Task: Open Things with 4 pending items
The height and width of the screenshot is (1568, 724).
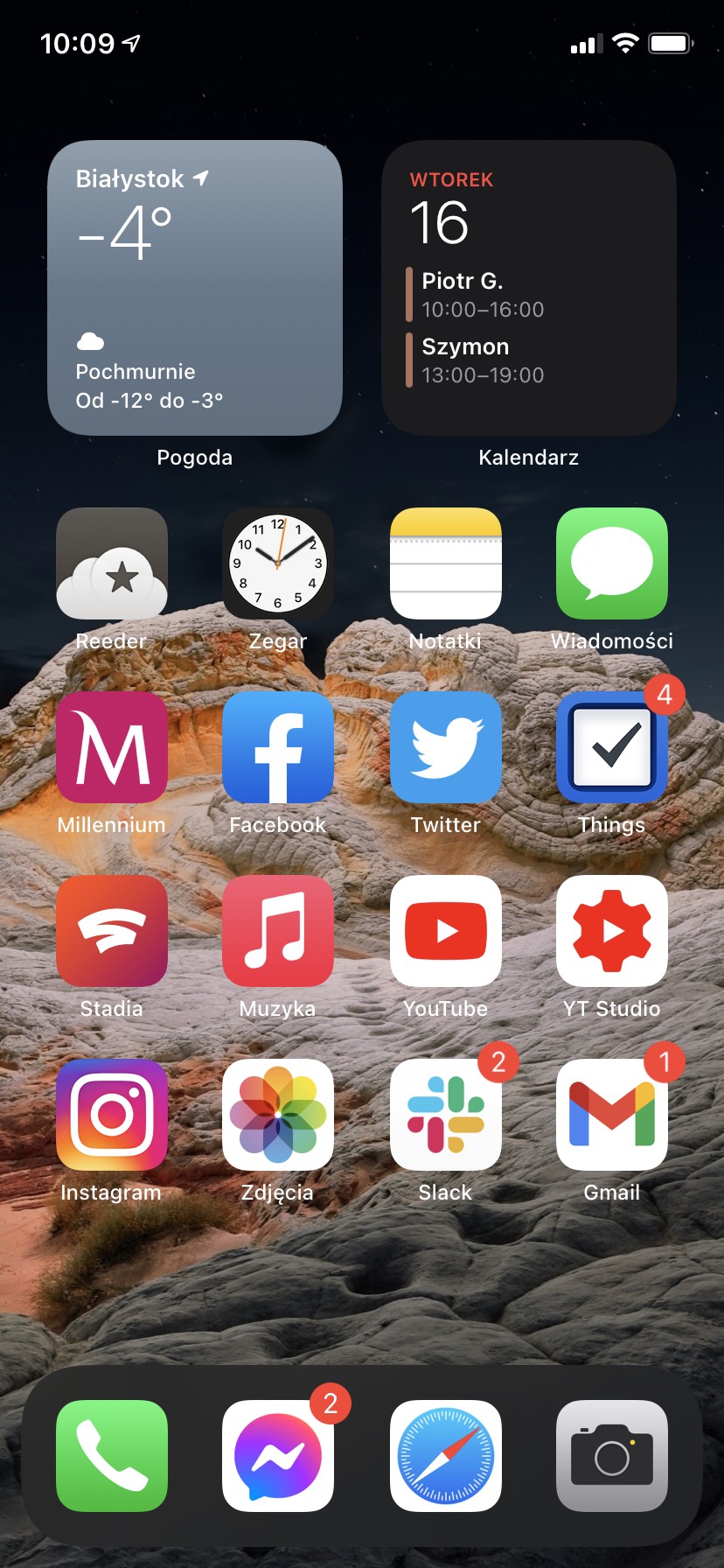Action: [612, 747]
